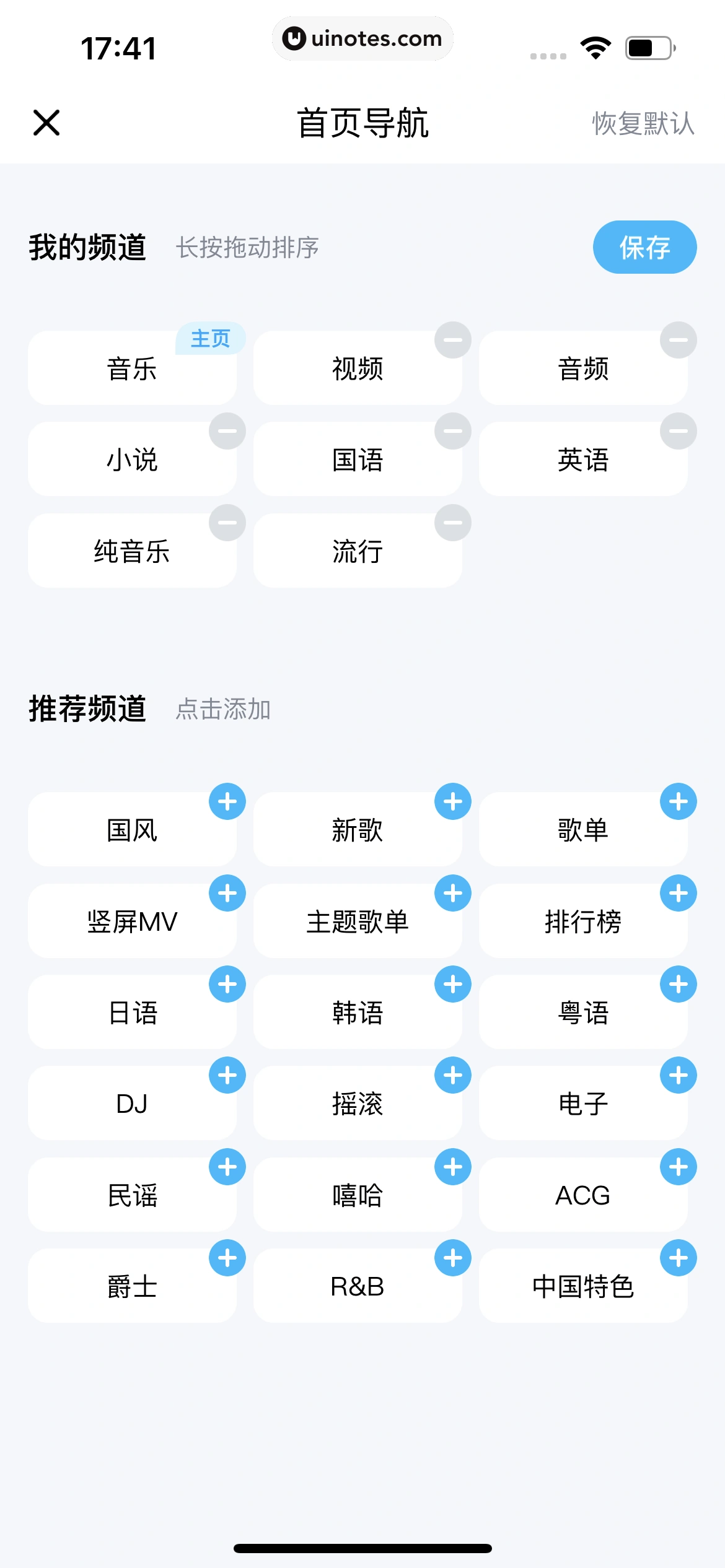Add the 歌单 channel
Screen dimensions: 725x1568
click(679, 801)
